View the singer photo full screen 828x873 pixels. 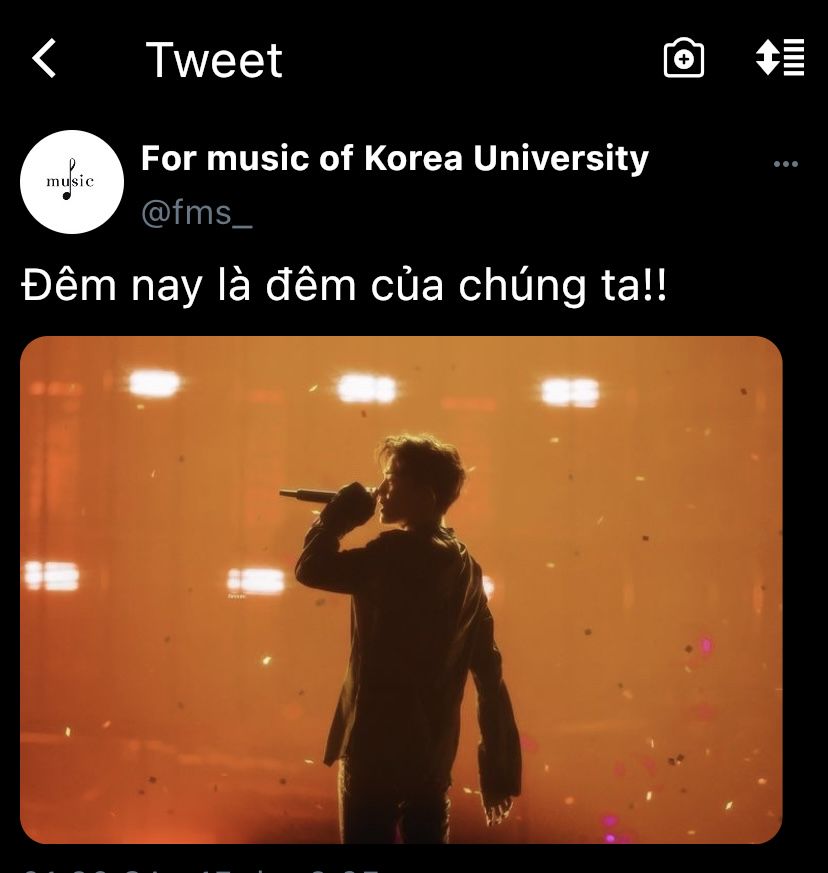[x=400, y=590]
